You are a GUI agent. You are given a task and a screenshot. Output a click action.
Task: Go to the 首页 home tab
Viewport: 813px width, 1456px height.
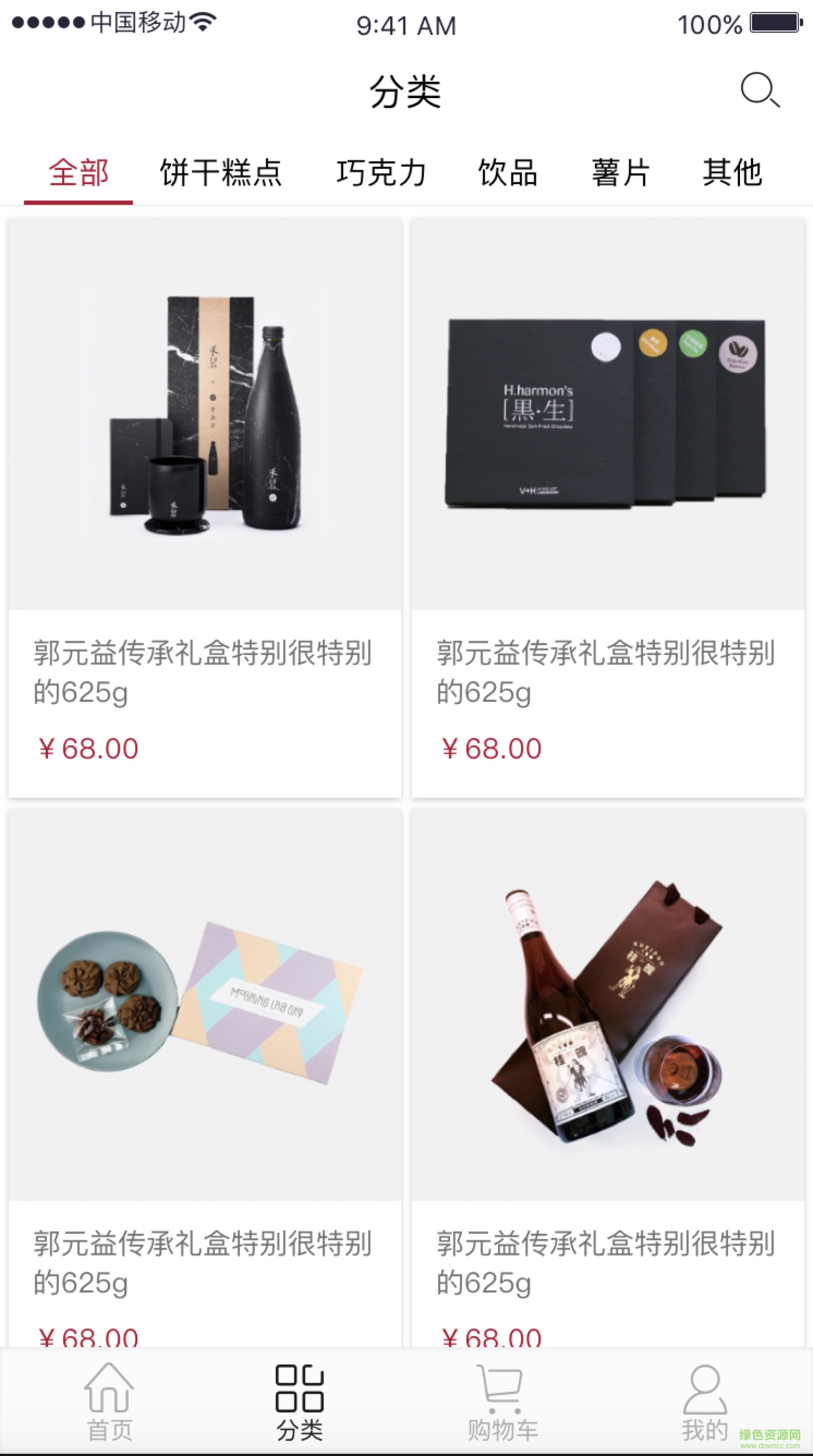point(109,1403)
